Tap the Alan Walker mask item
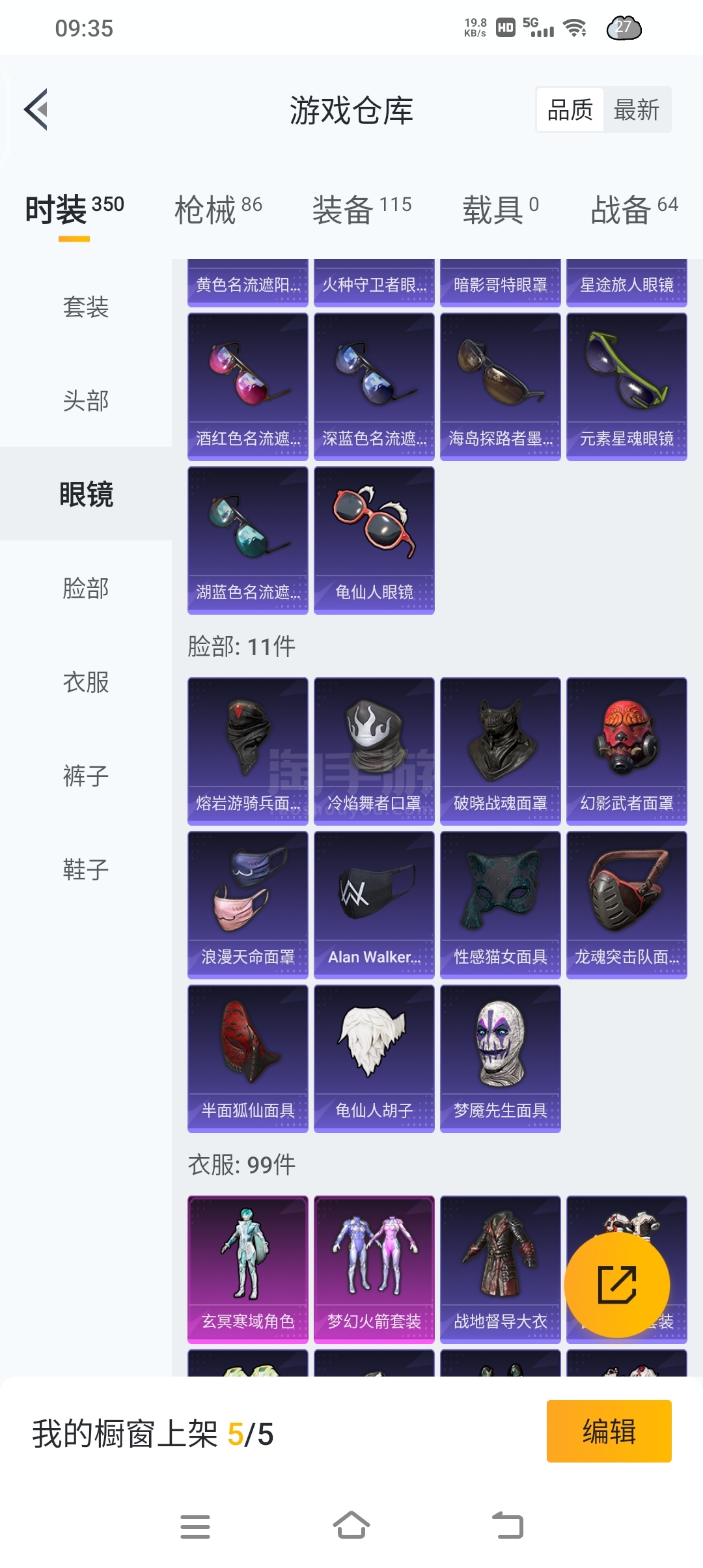 click(374, 905)
